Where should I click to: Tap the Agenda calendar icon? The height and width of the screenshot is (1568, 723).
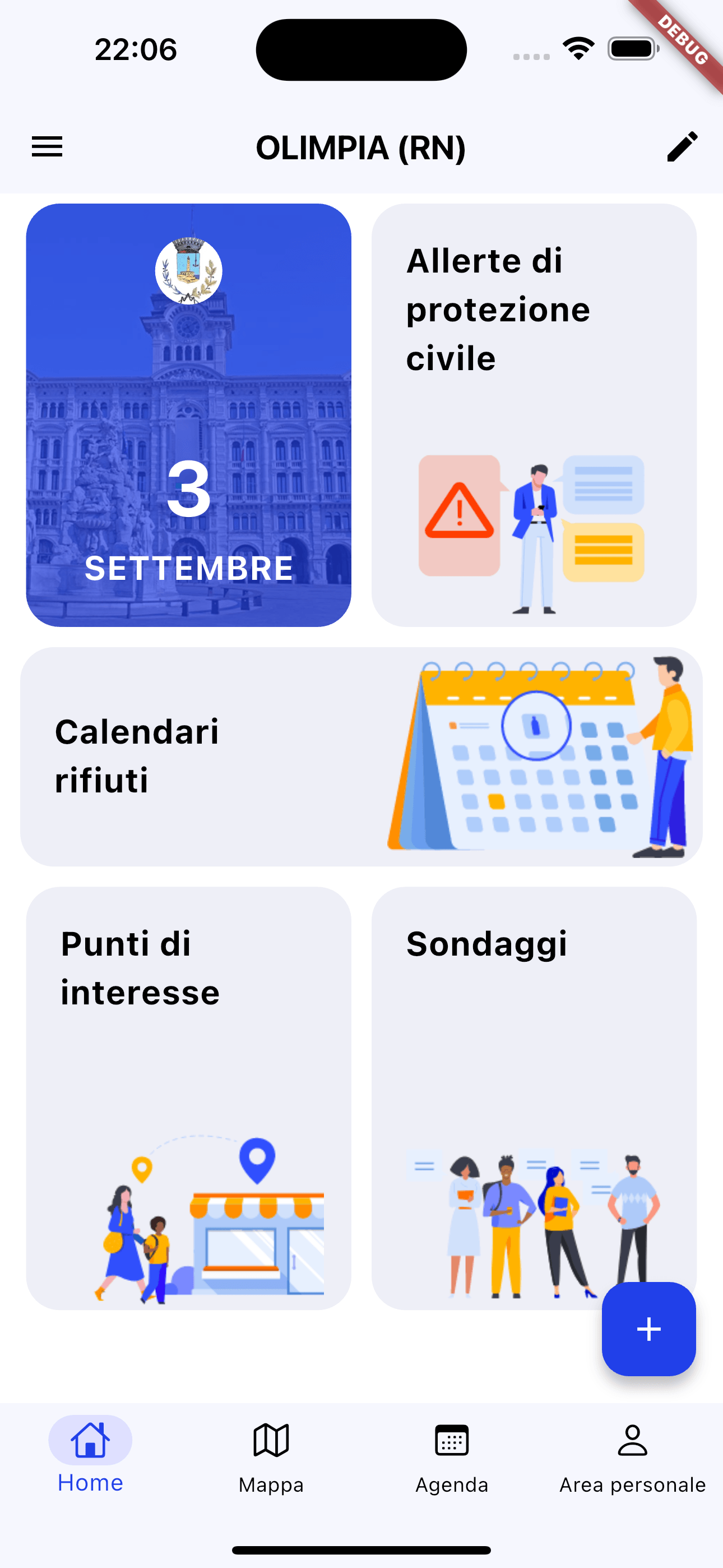pos(451,1441)
